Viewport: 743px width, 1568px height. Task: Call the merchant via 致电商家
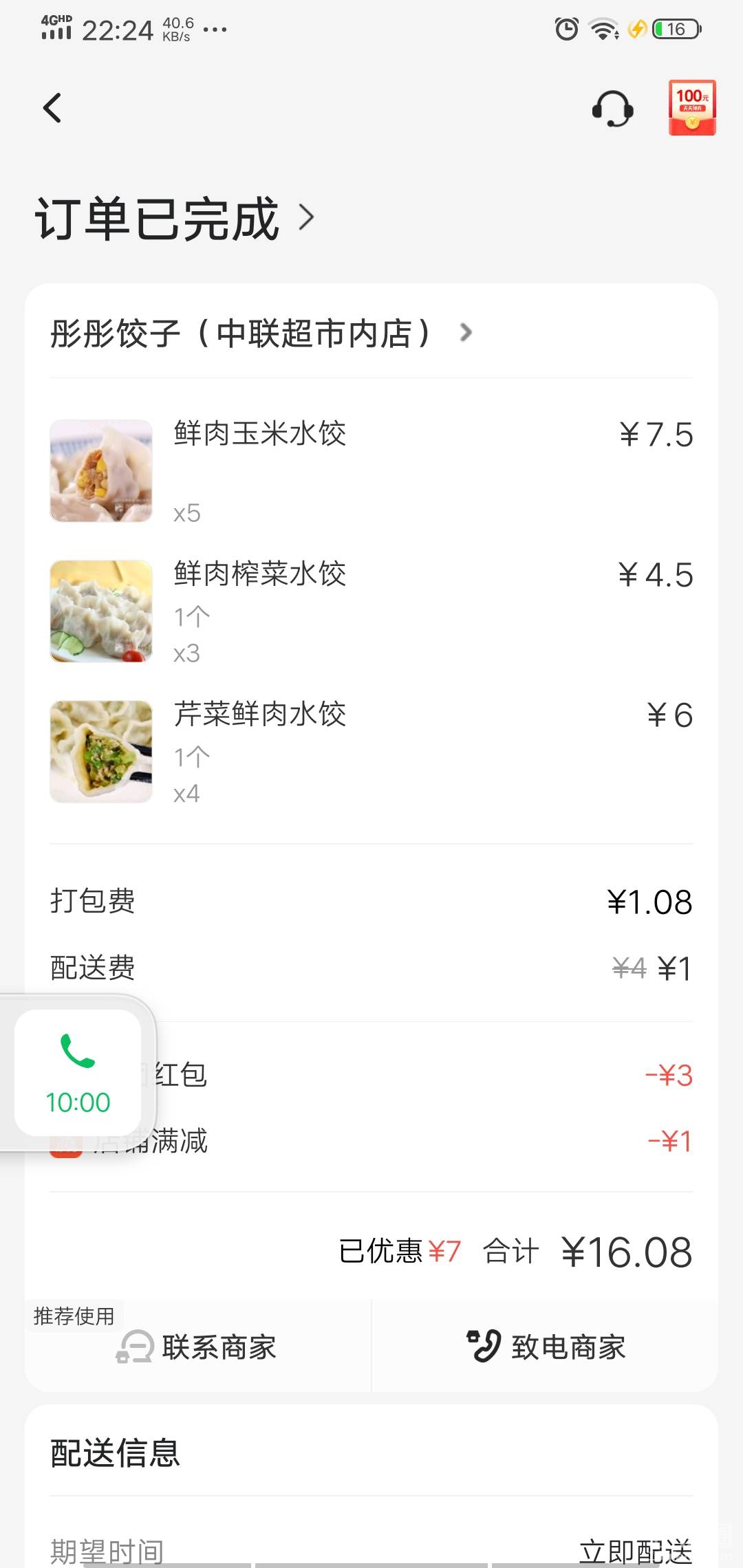tap(546, 1347)
